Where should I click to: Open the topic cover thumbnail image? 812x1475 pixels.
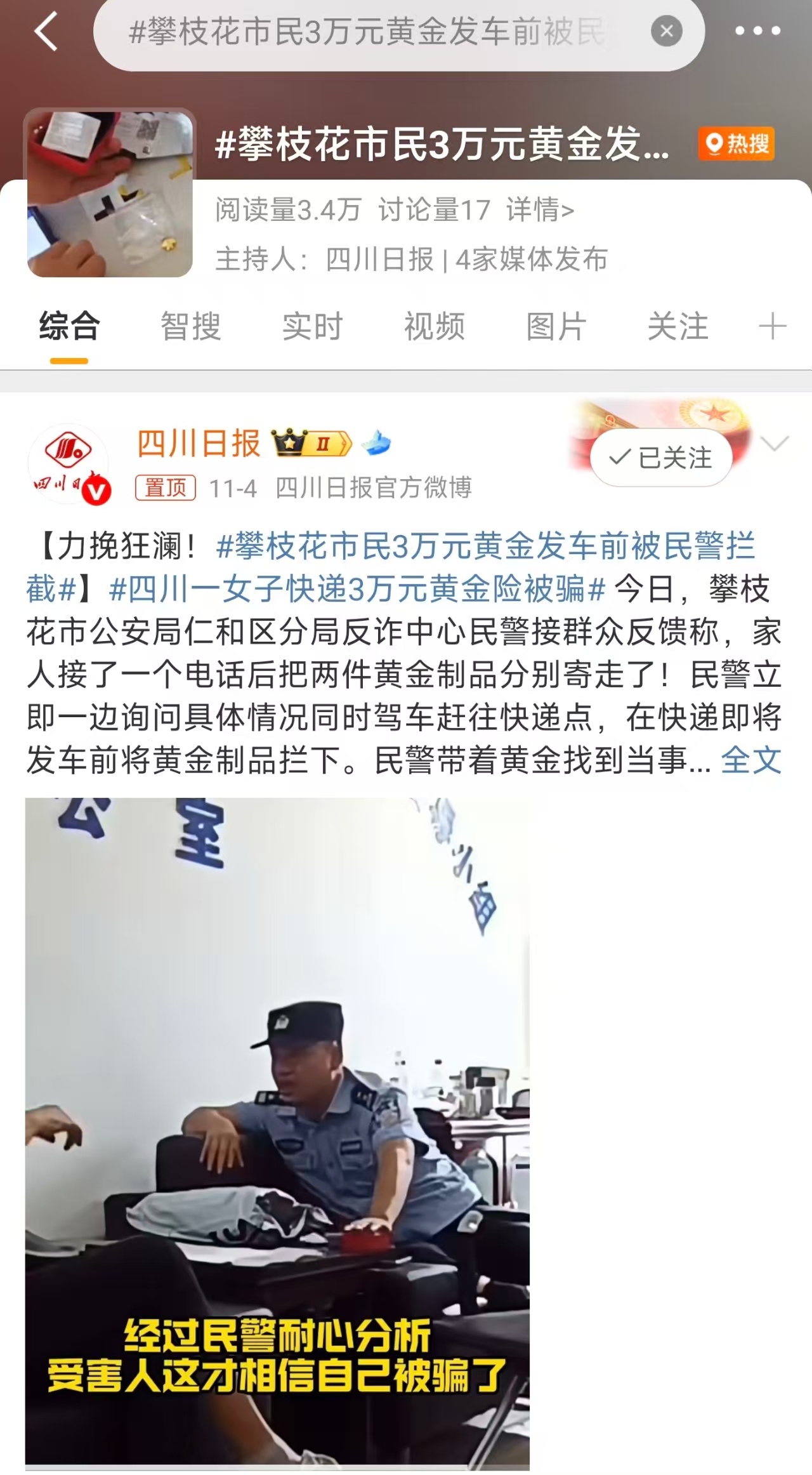[110, 194]
